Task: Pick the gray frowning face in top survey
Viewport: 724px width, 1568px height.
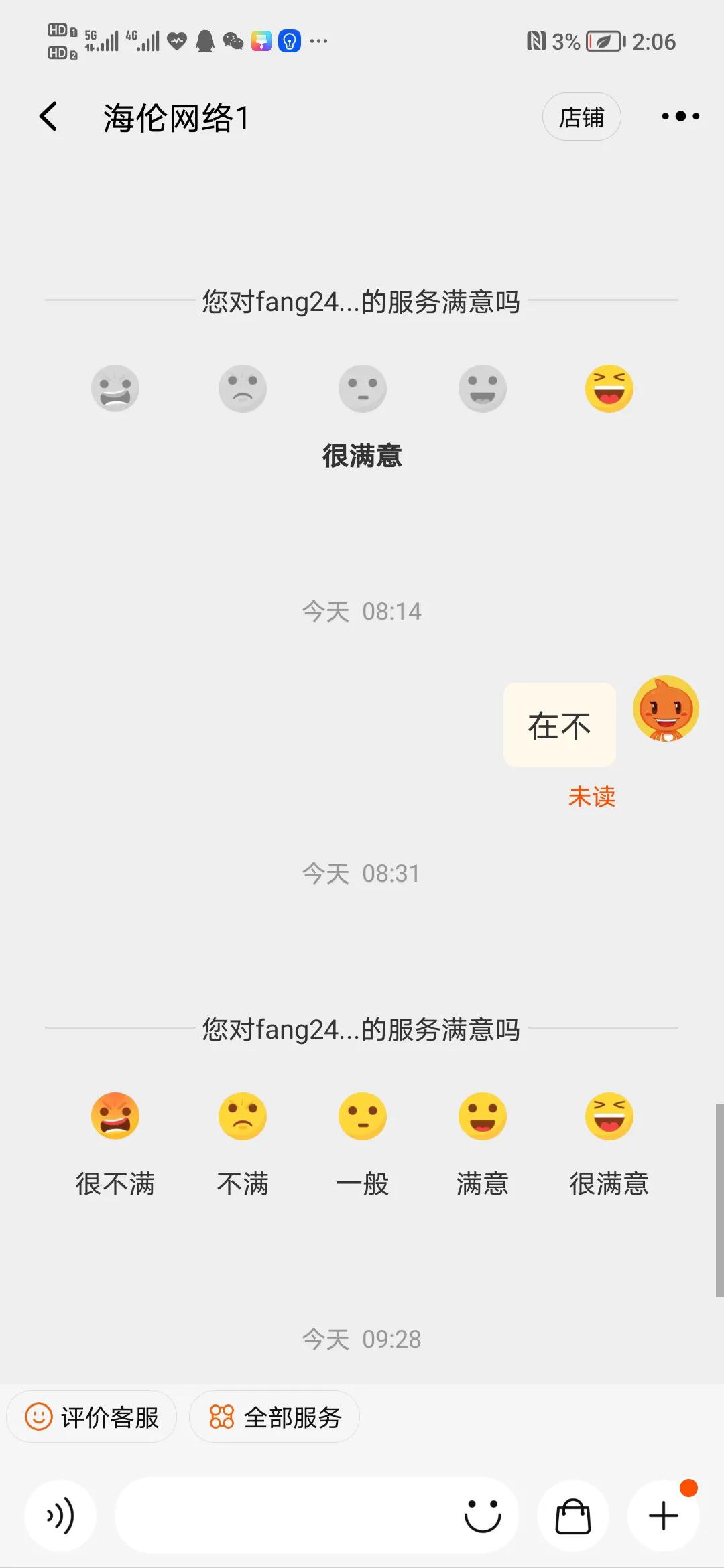Action: click(x=243, y=389)
